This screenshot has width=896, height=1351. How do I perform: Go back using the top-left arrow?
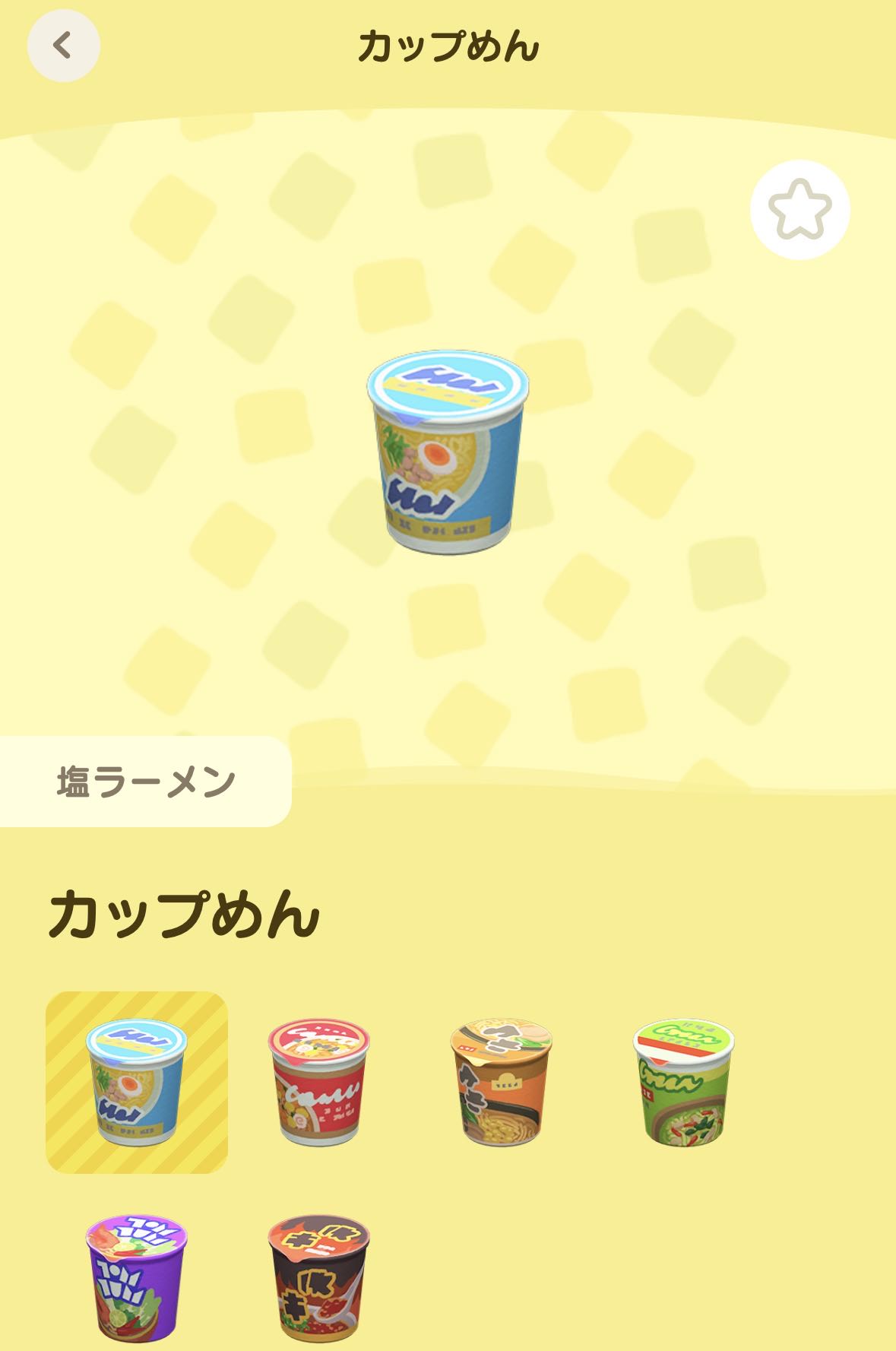coord(63,46)
